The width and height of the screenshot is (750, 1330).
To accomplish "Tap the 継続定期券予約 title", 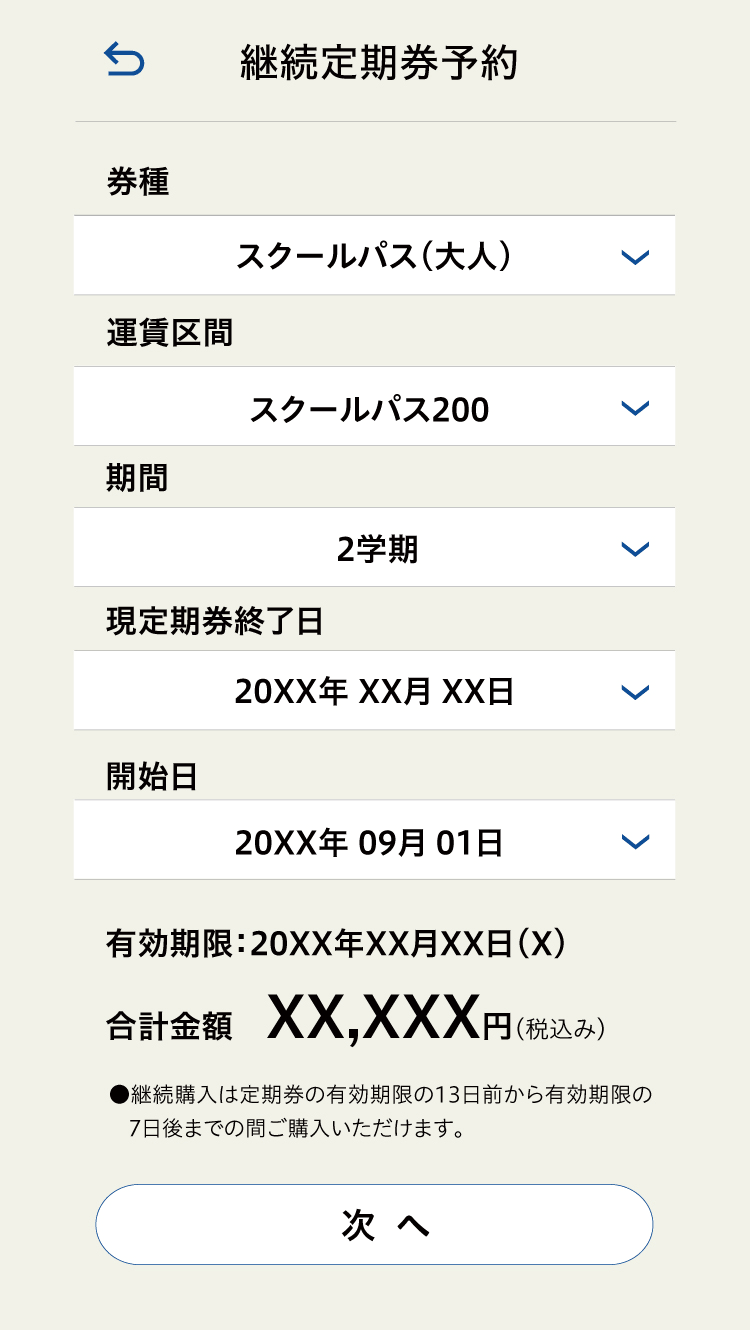I will [x=380, y=61].
